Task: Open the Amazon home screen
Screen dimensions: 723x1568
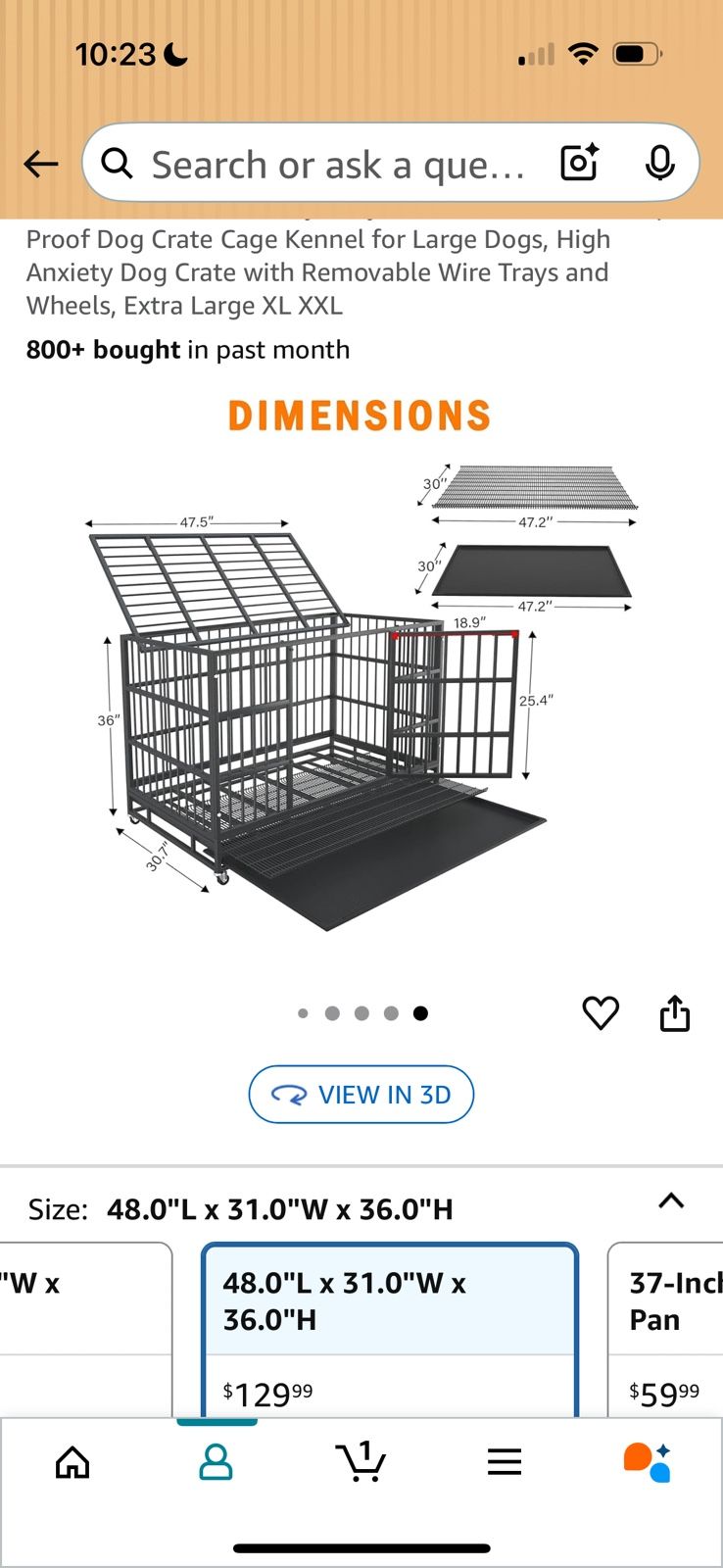Action: click(x=72, y=1461)
